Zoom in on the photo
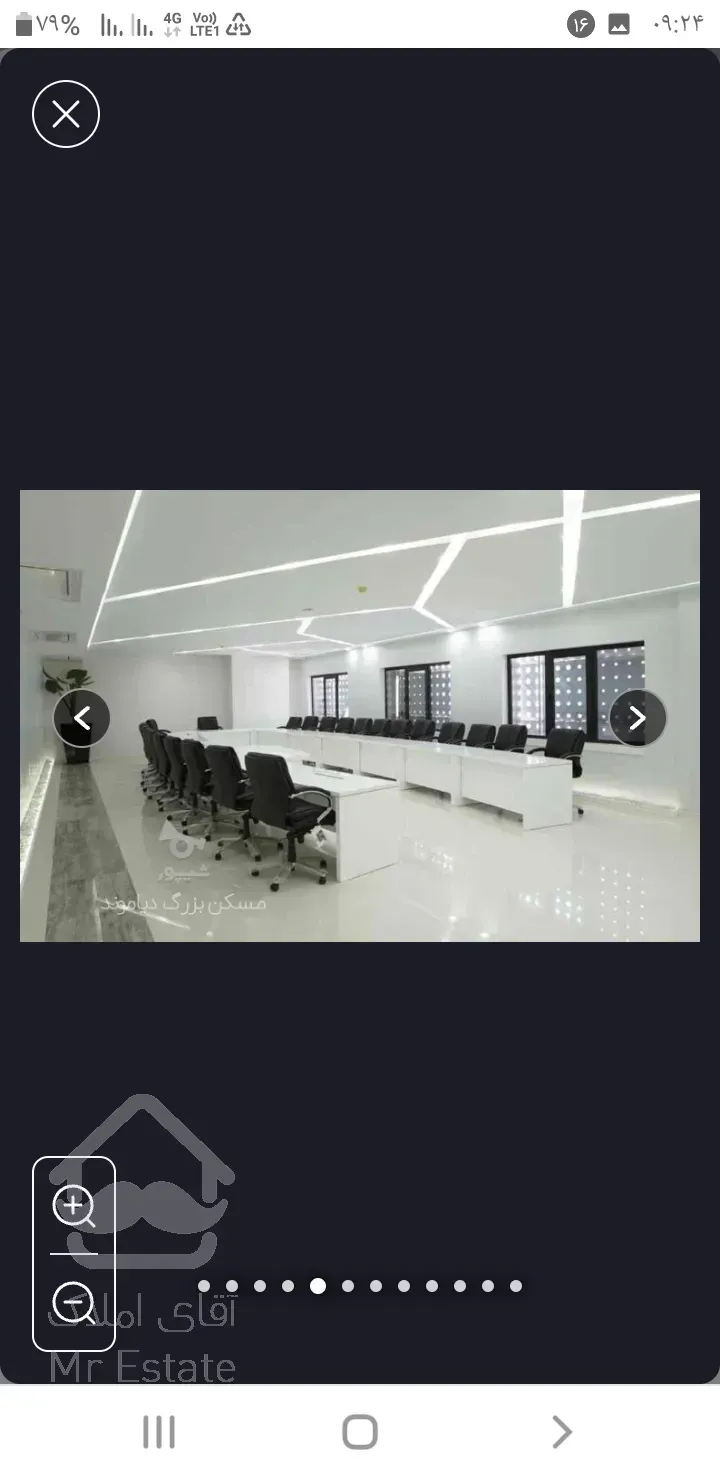This screenshot has height=1480, width=720. 74,1206
